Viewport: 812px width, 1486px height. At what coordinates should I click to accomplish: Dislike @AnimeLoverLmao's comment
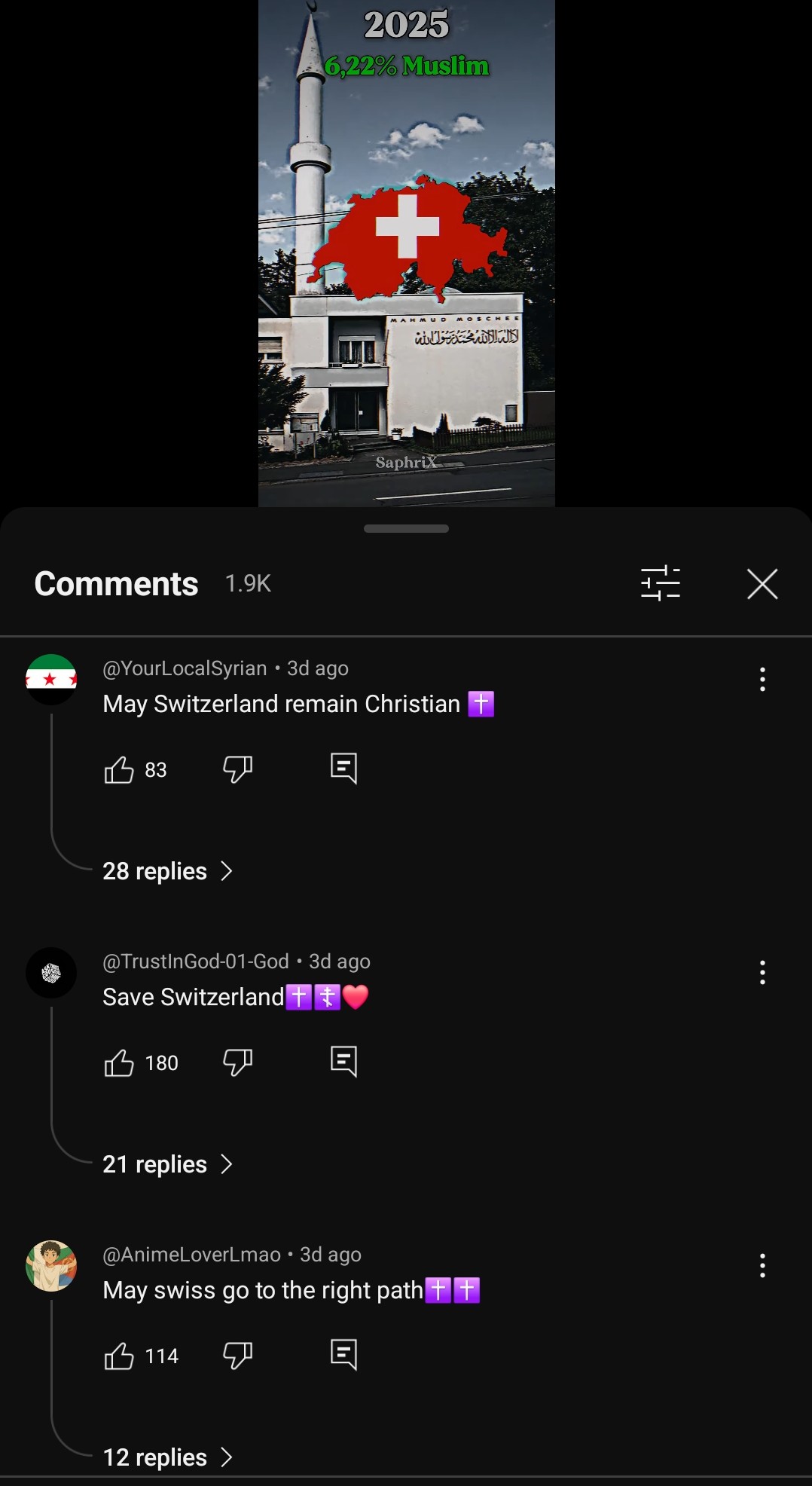pyautogui.click(x=237, y=1356)
